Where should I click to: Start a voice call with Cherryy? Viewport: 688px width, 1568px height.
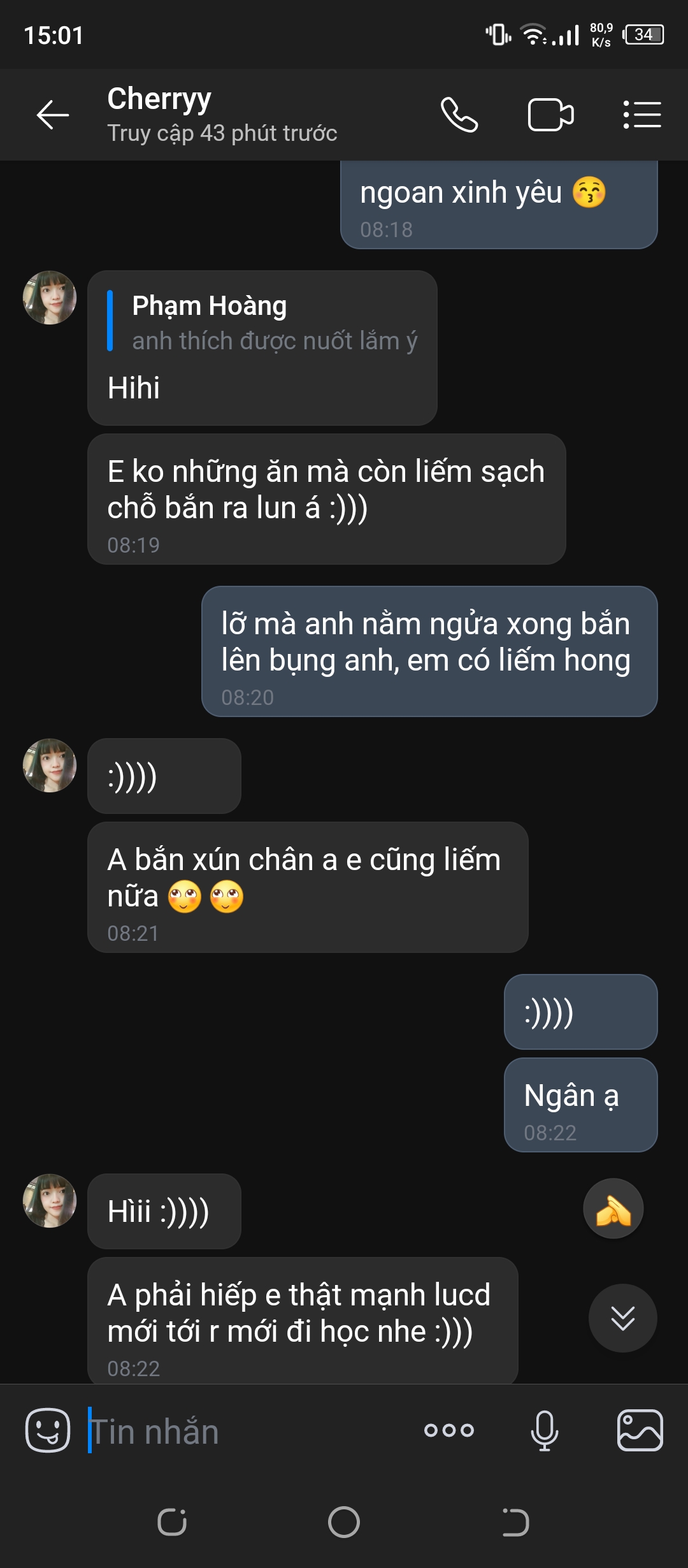(459, 115)
